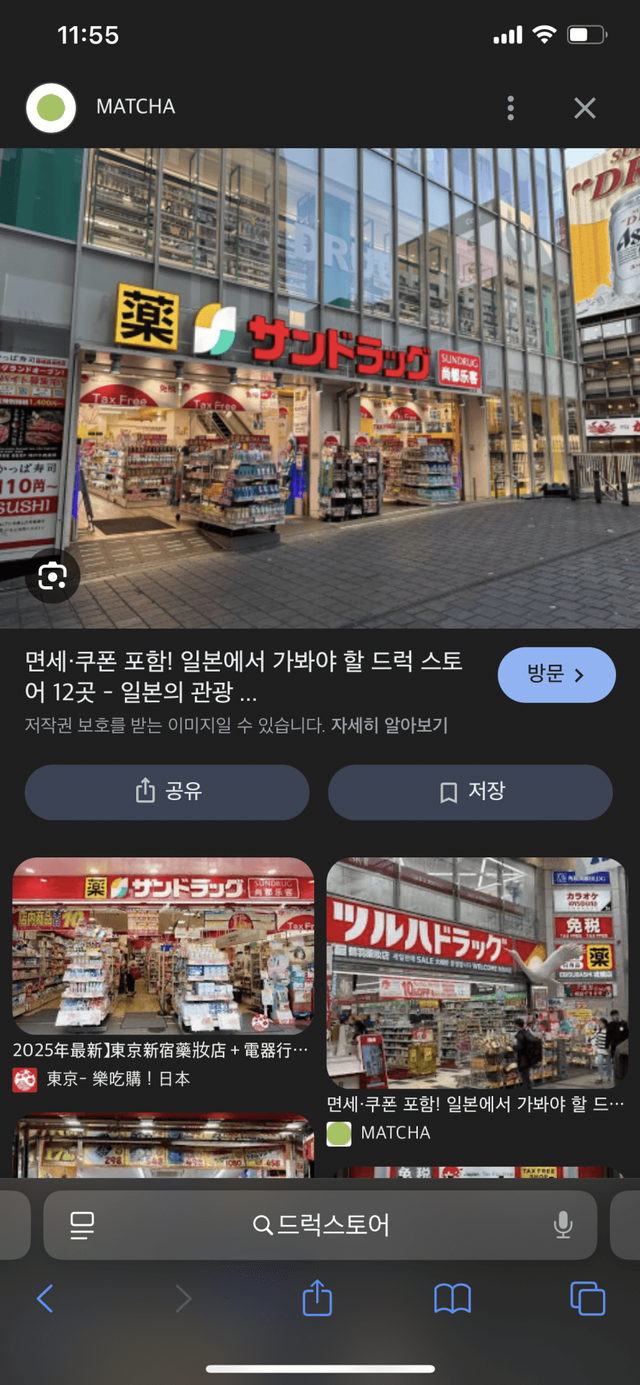Open the page settings reader icon
This screenshot has height=1385, width=640.
82,1225
